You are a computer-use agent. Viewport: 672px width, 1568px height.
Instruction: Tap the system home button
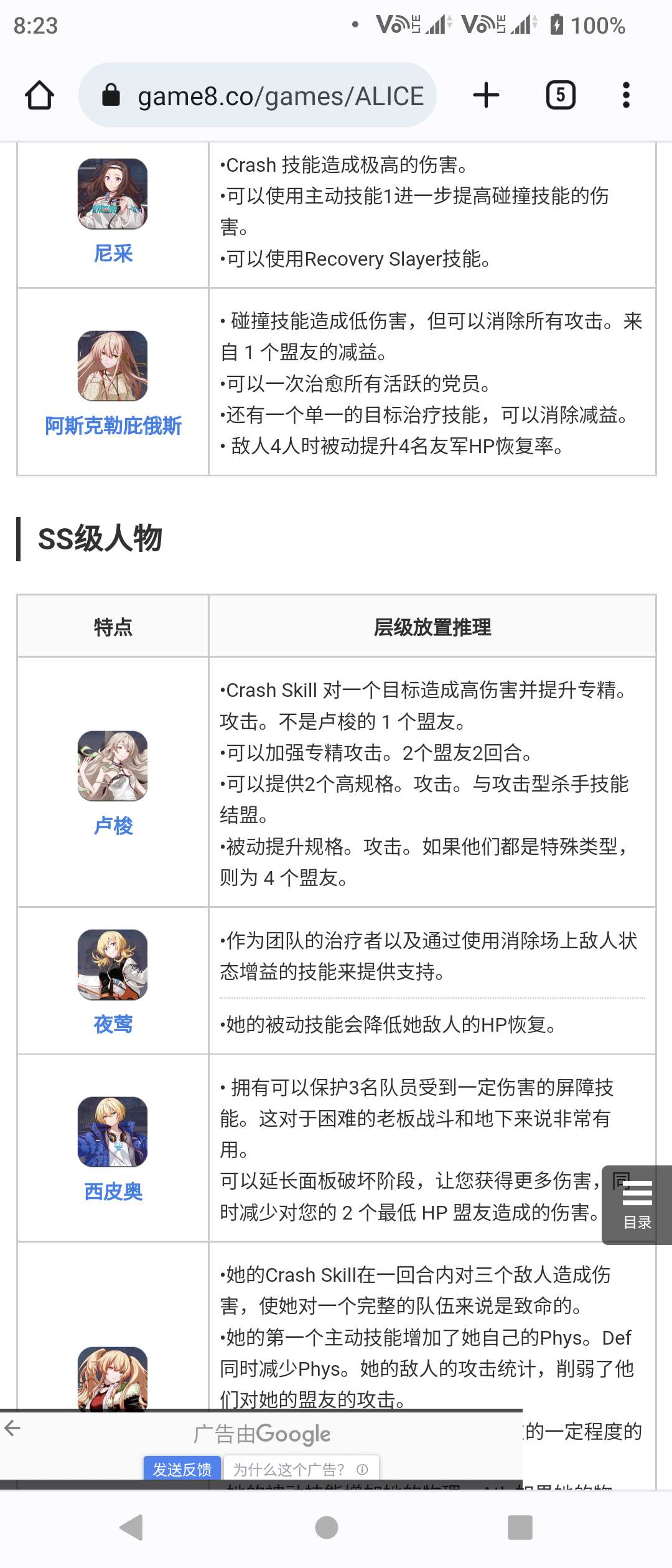point(327,1527)
